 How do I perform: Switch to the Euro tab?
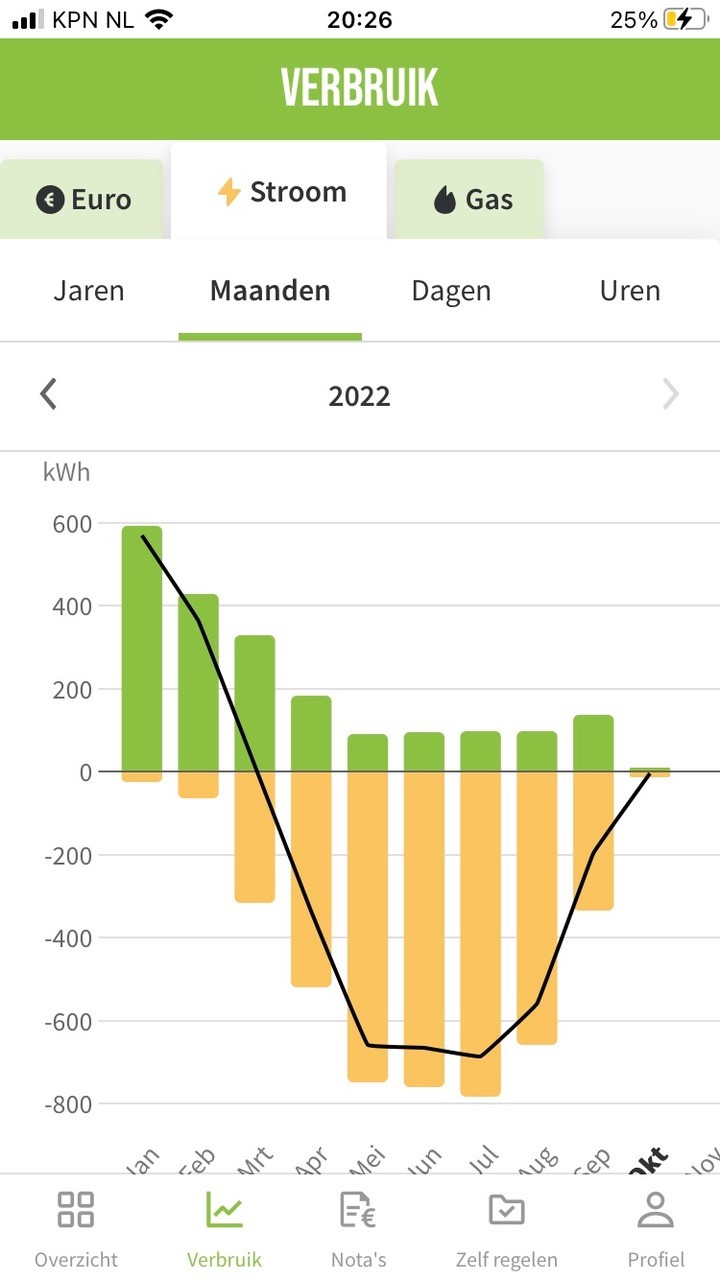(84, 200)
